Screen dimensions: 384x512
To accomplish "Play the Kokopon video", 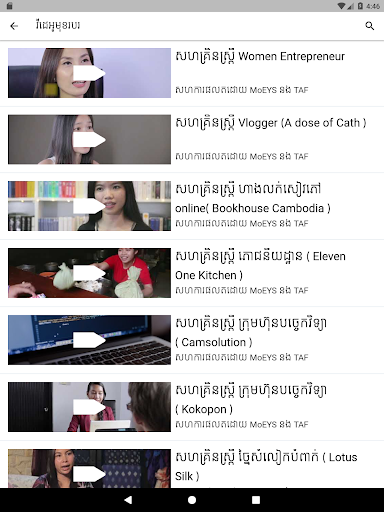I will point(192,407).
